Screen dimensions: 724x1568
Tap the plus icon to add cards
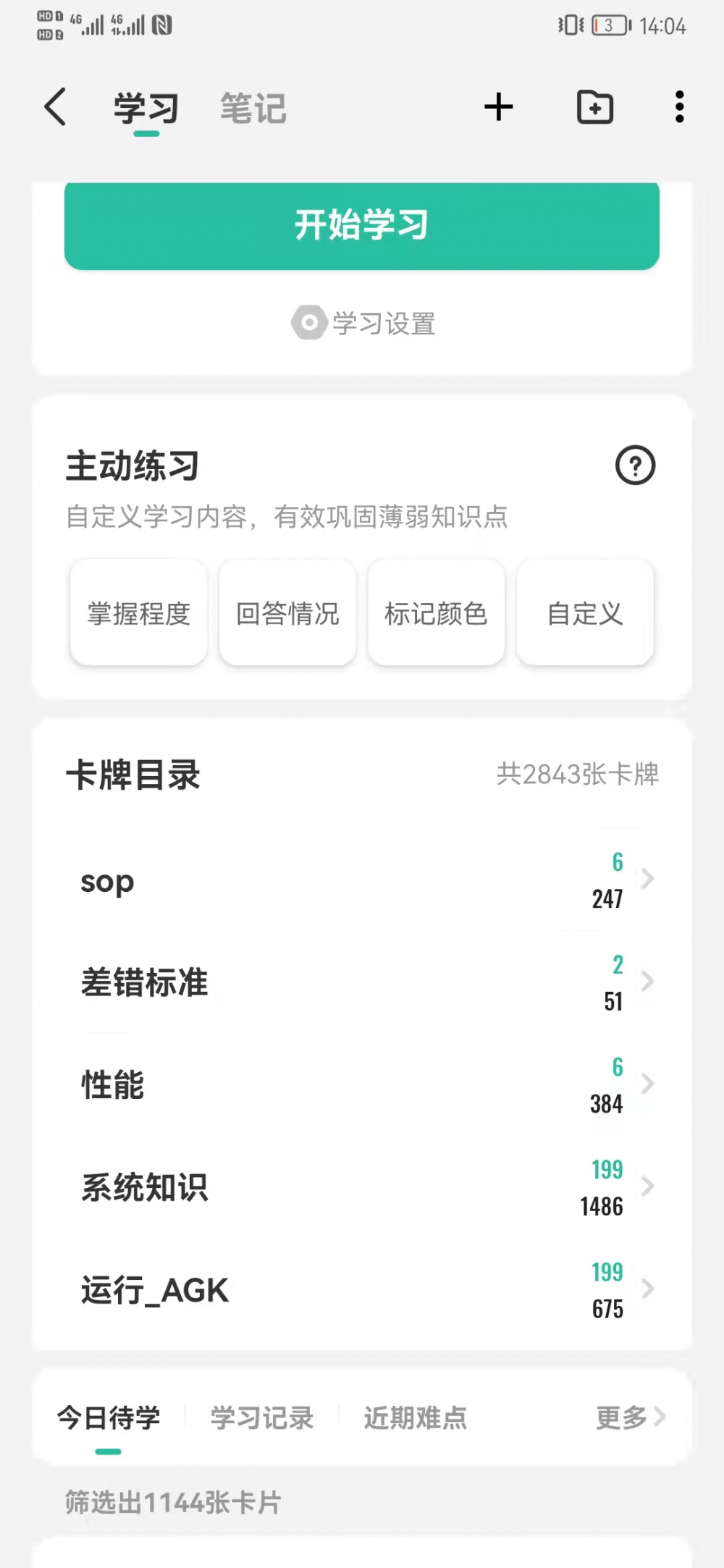click(x=499, y=107)
